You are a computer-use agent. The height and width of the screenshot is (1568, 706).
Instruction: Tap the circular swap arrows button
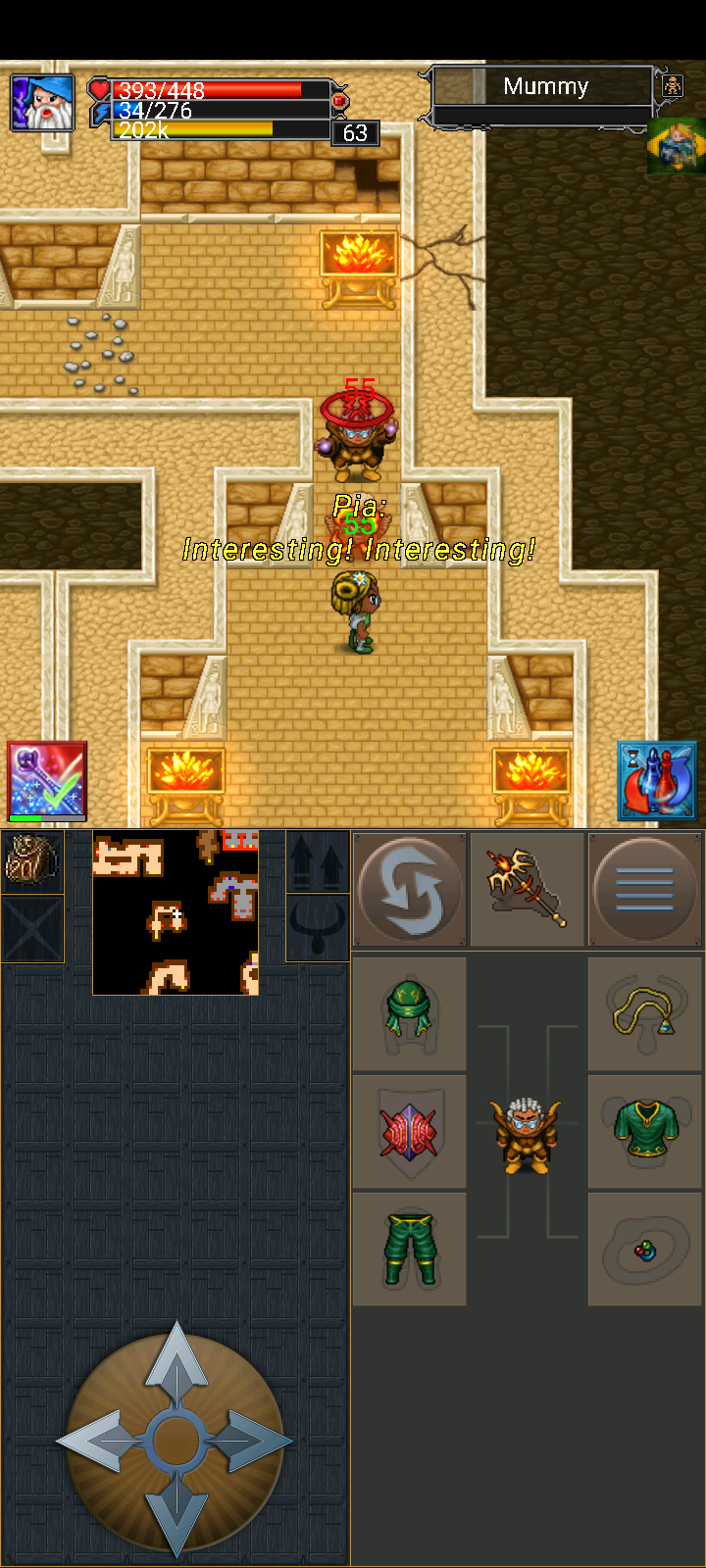click(x=410, y=890)
